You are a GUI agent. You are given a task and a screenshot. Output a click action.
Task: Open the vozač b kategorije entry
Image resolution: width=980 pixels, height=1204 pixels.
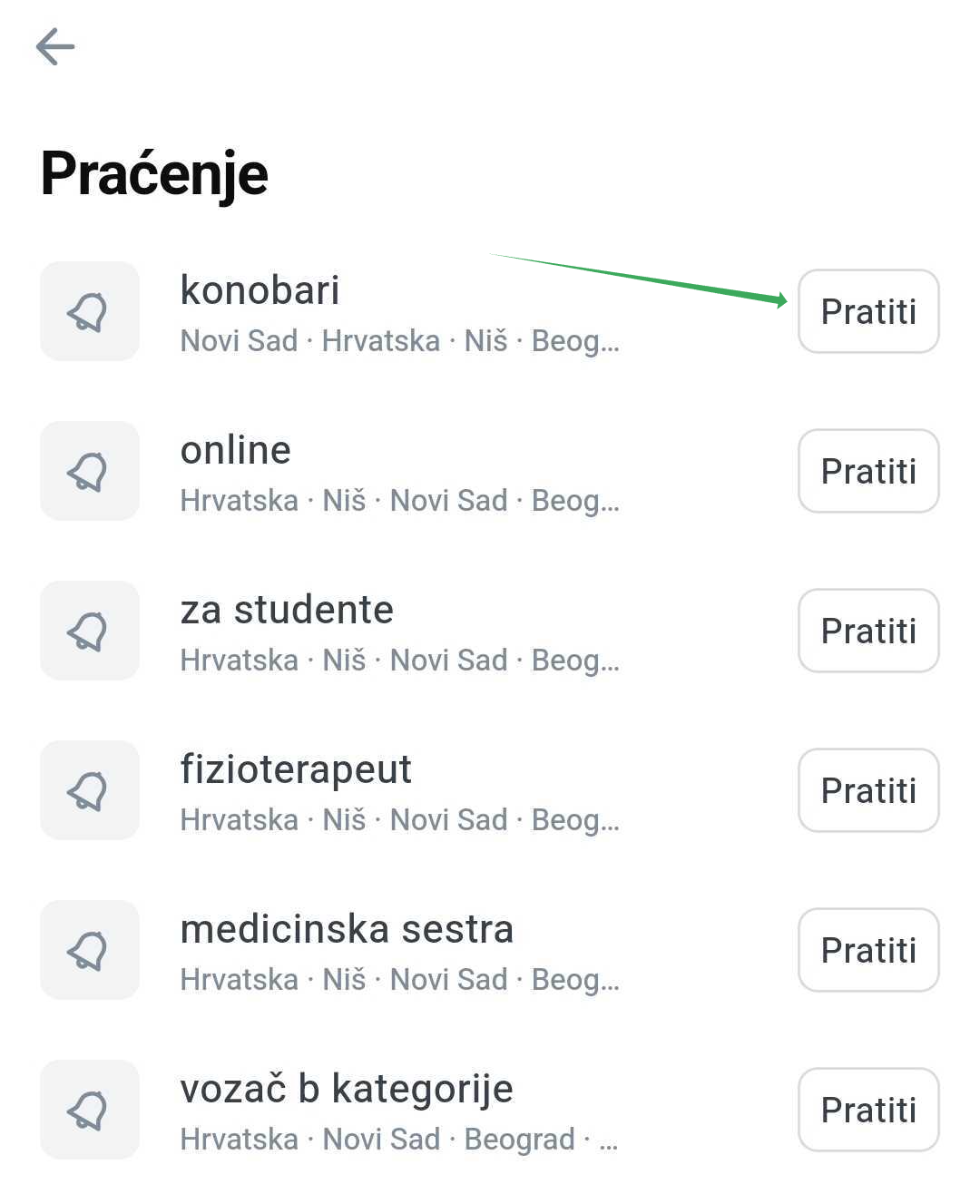click(x=399, y=1111)
